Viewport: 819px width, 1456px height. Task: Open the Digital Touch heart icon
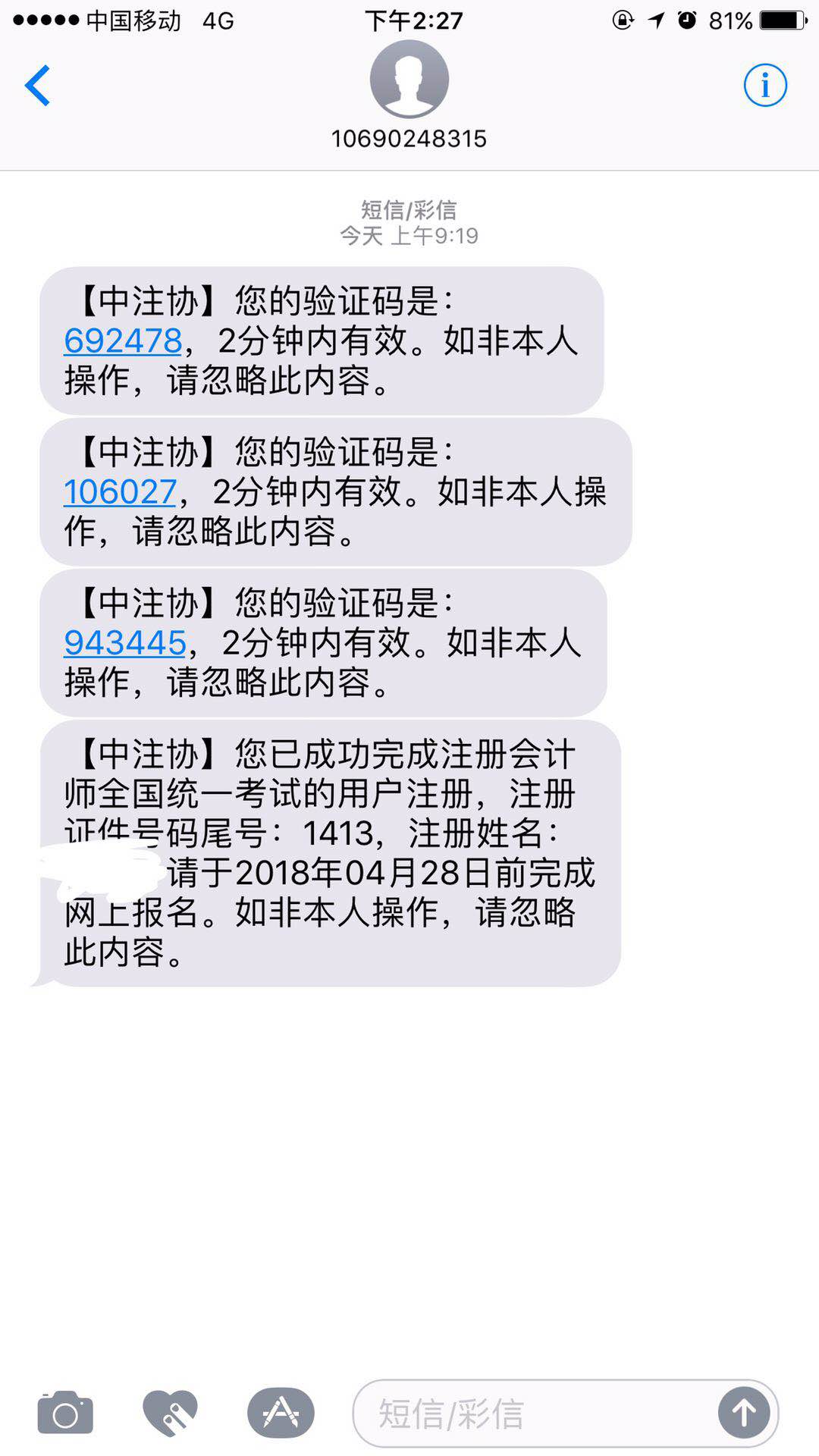171,1412
